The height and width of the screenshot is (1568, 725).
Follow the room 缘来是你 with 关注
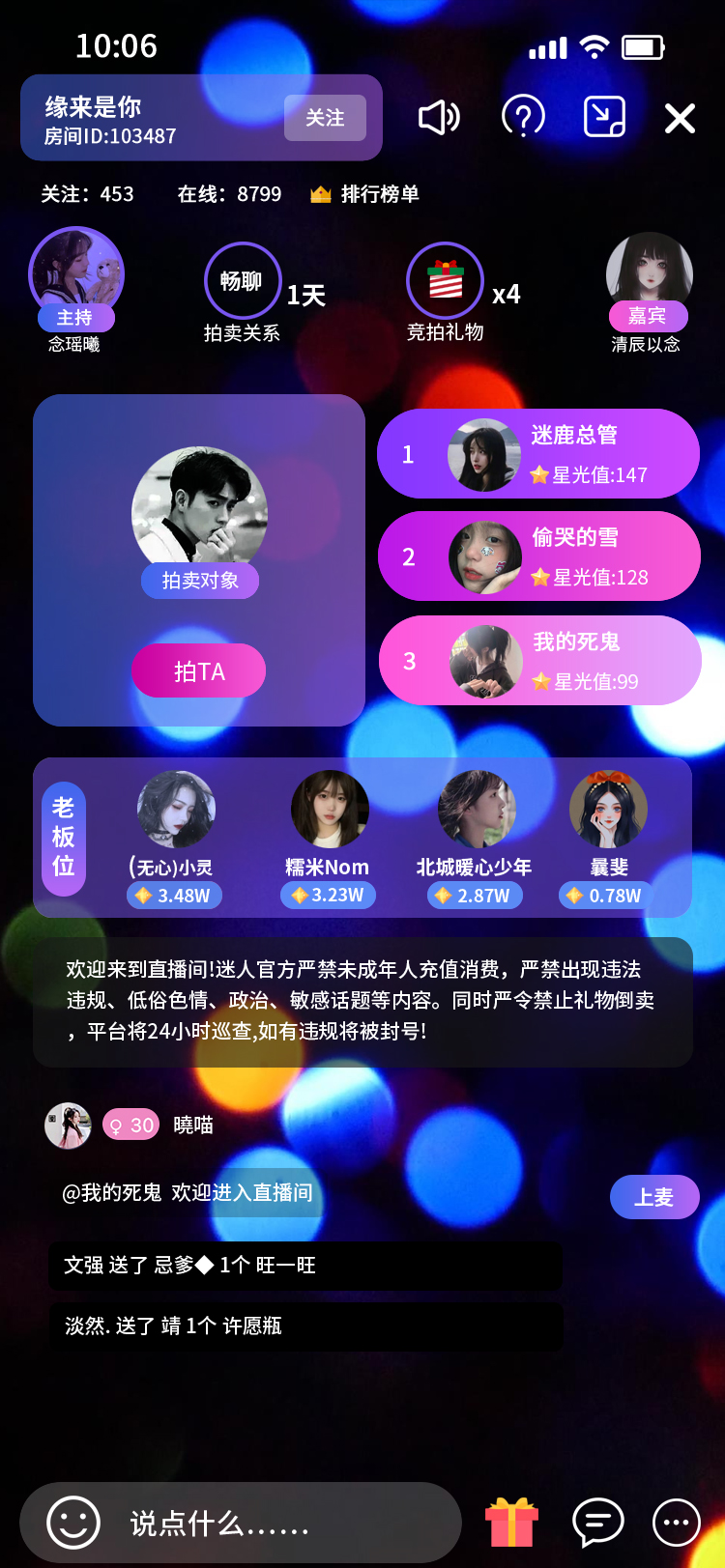click(x=325, y=118)
